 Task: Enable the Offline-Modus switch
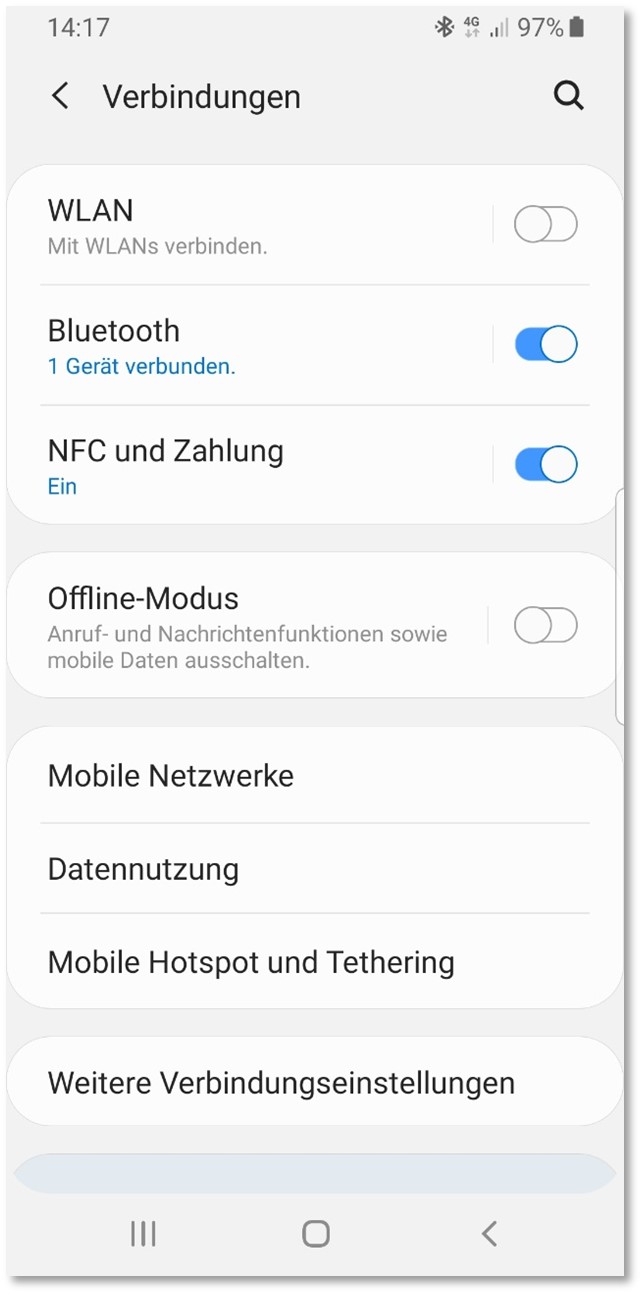(x=545, y=626)
